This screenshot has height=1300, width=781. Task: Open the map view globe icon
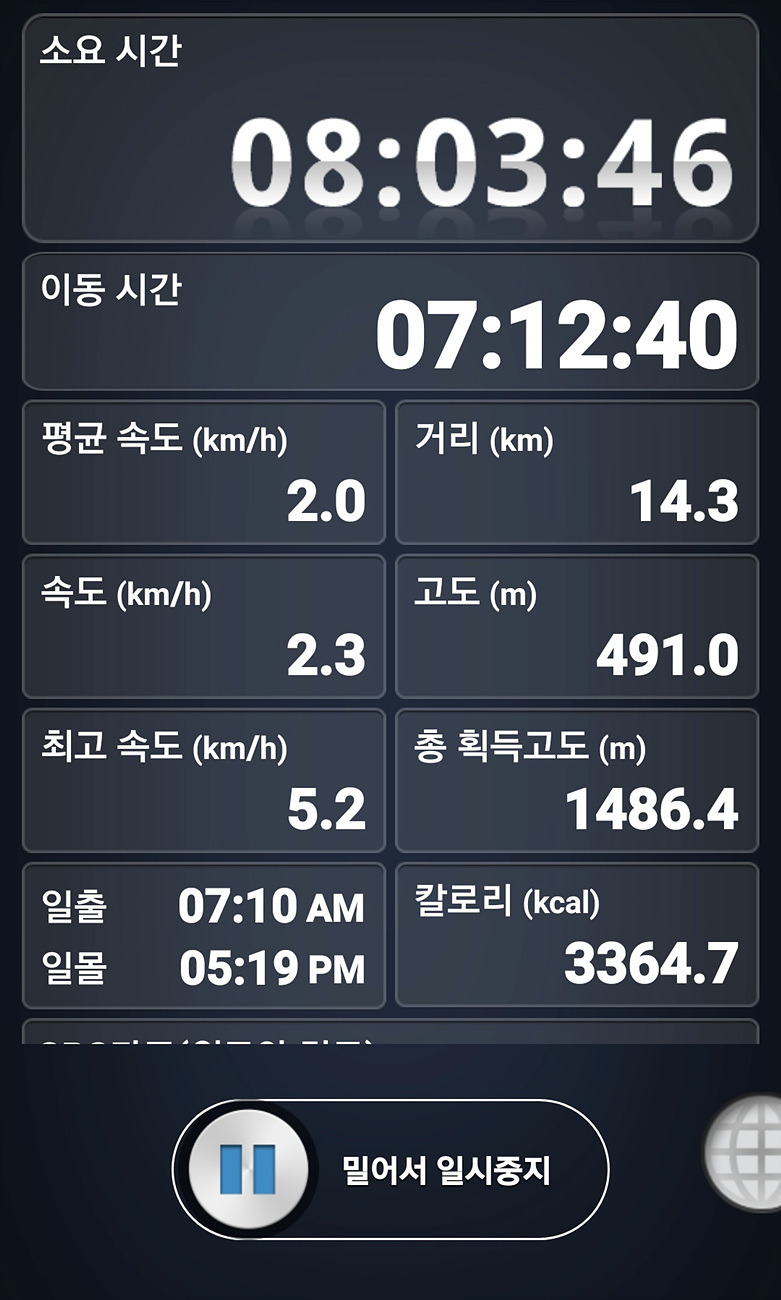(x=743, y=1152)
